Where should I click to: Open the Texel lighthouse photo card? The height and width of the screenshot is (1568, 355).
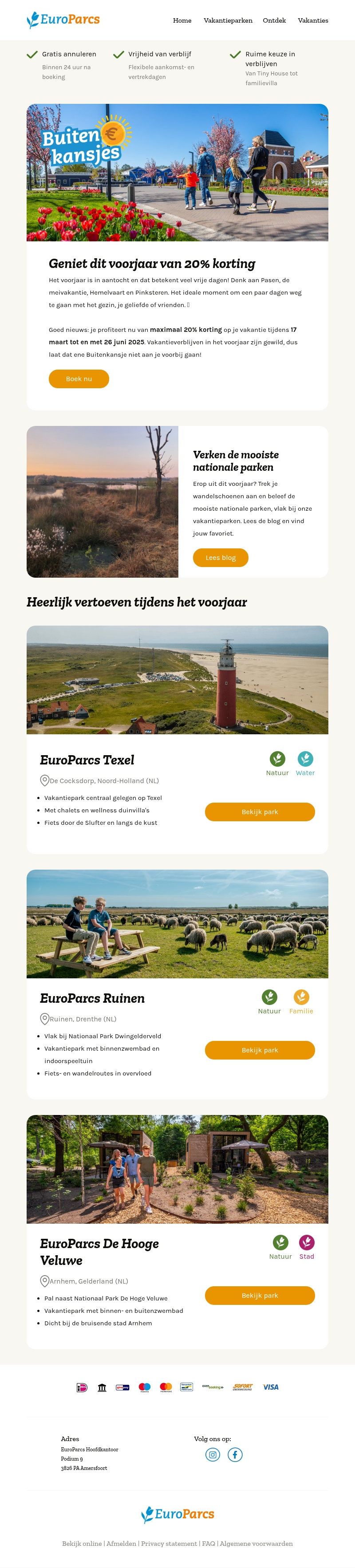point(177,680)
